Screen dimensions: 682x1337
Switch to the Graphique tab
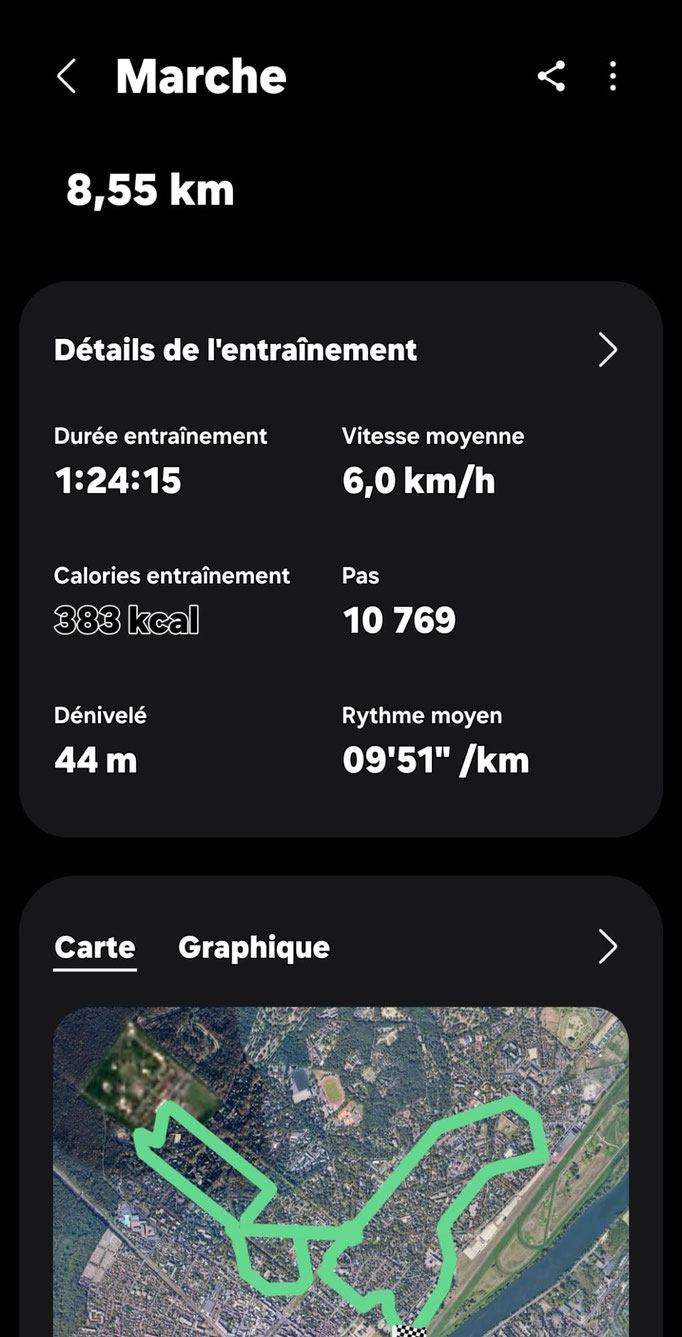[x=254, y=947]
